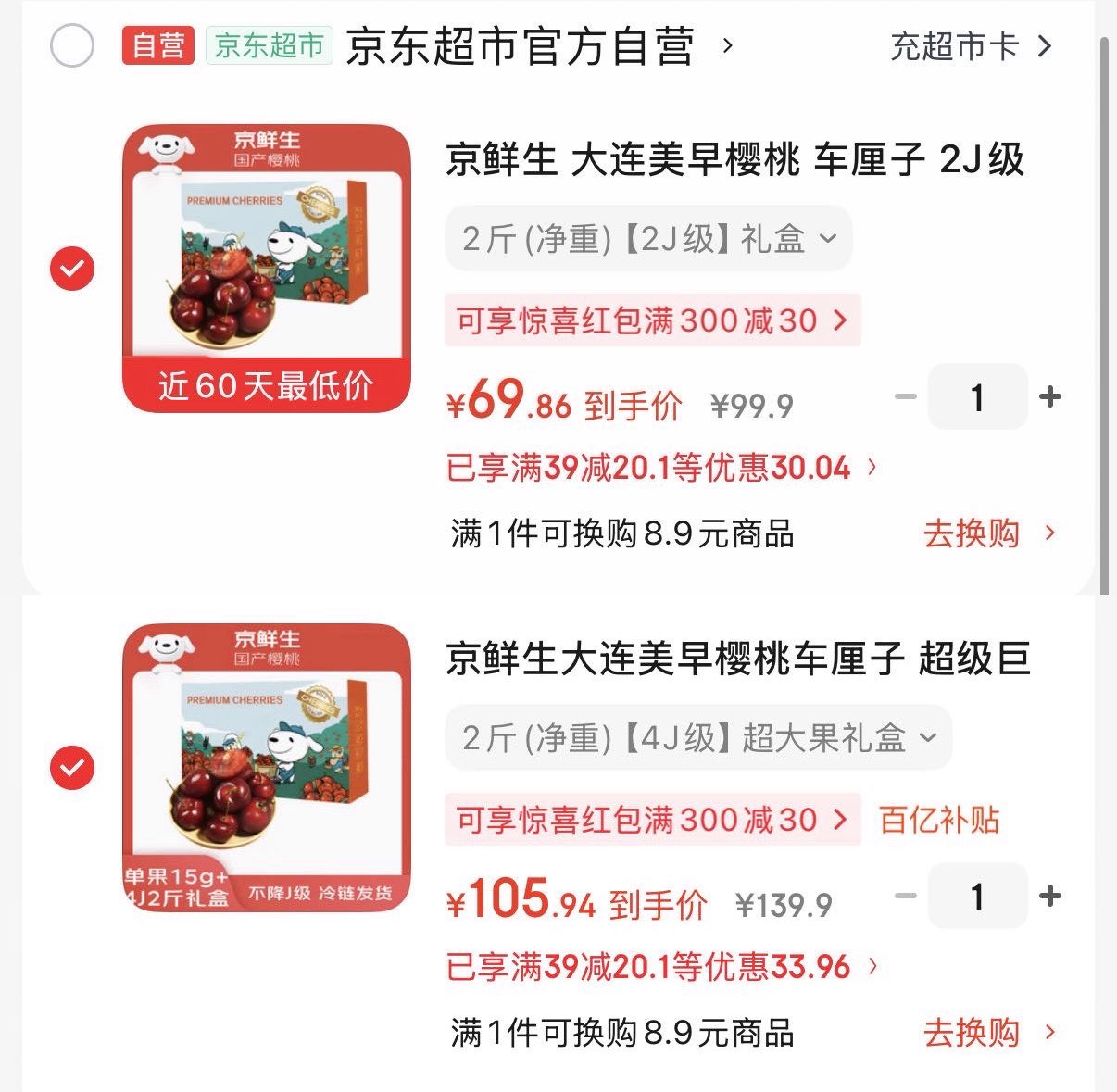
Task: Open the 2J级 cherry product image
Action: 266,269
